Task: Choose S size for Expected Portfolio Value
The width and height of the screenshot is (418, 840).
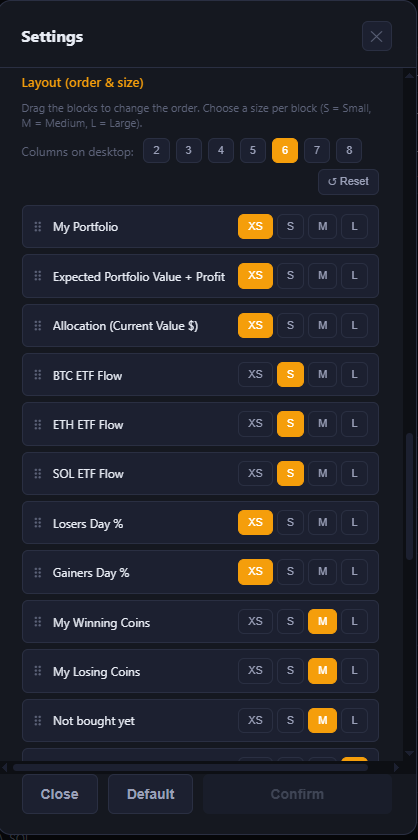Action: click(x=290, y=276)
